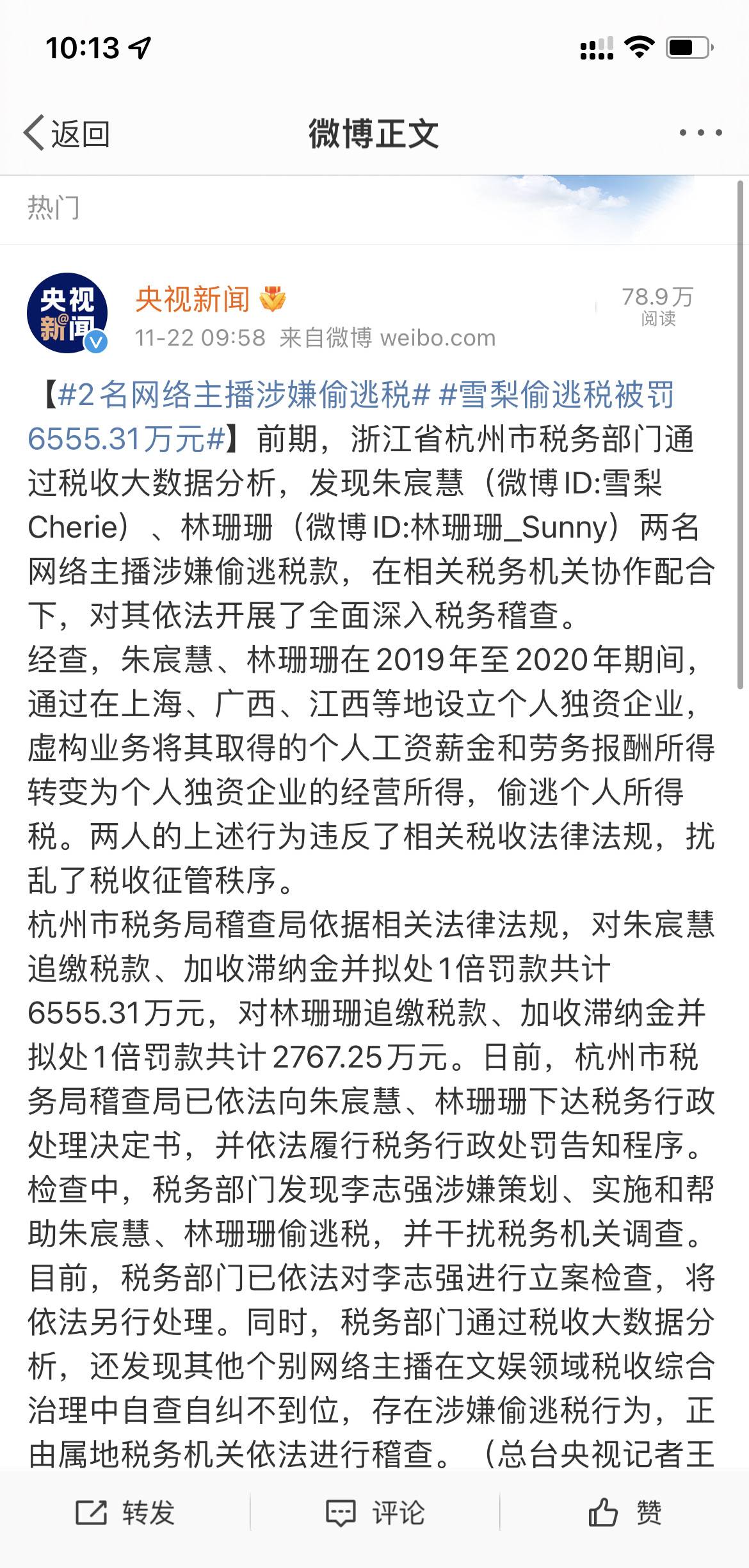Viewport: 749px width, 1568px height.
Task: Go back using the 返回 button
Action: point(67,134)
